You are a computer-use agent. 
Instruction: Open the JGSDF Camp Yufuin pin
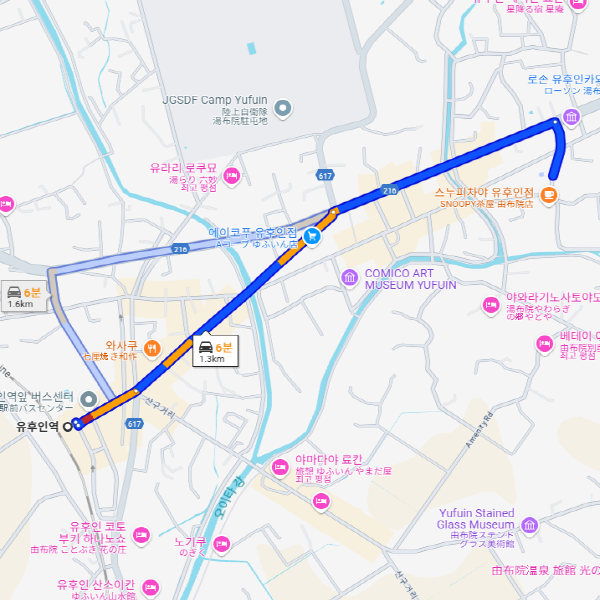pyautogui.click(x=283, y=108)
